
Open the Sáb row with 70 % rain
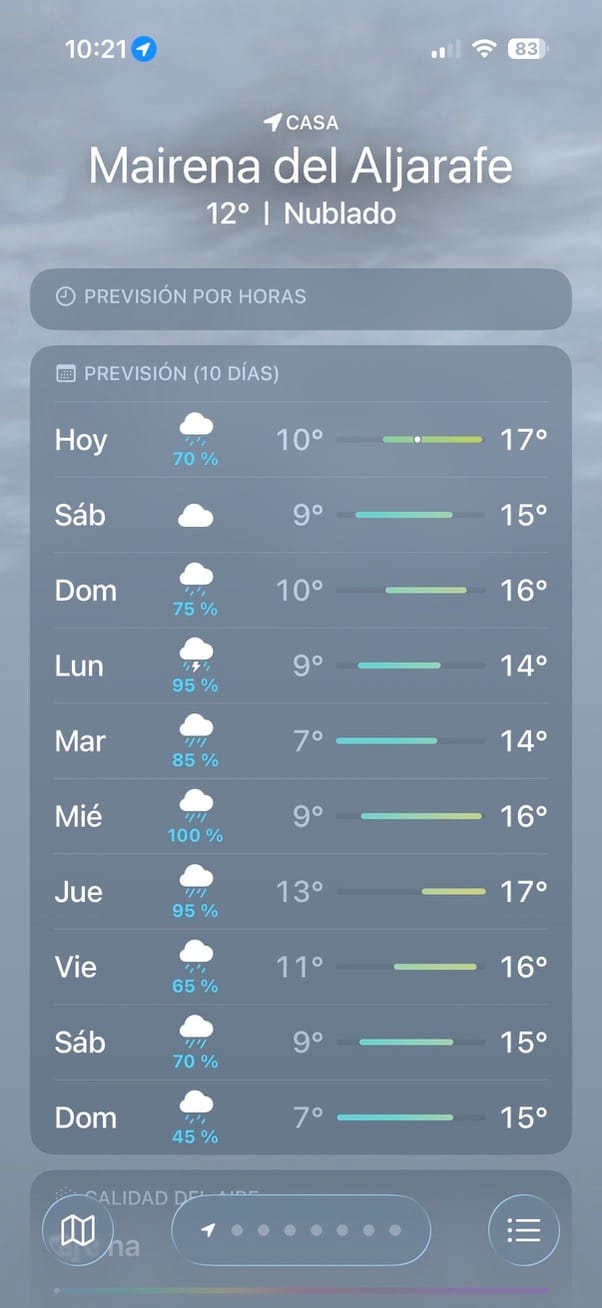300,1043
